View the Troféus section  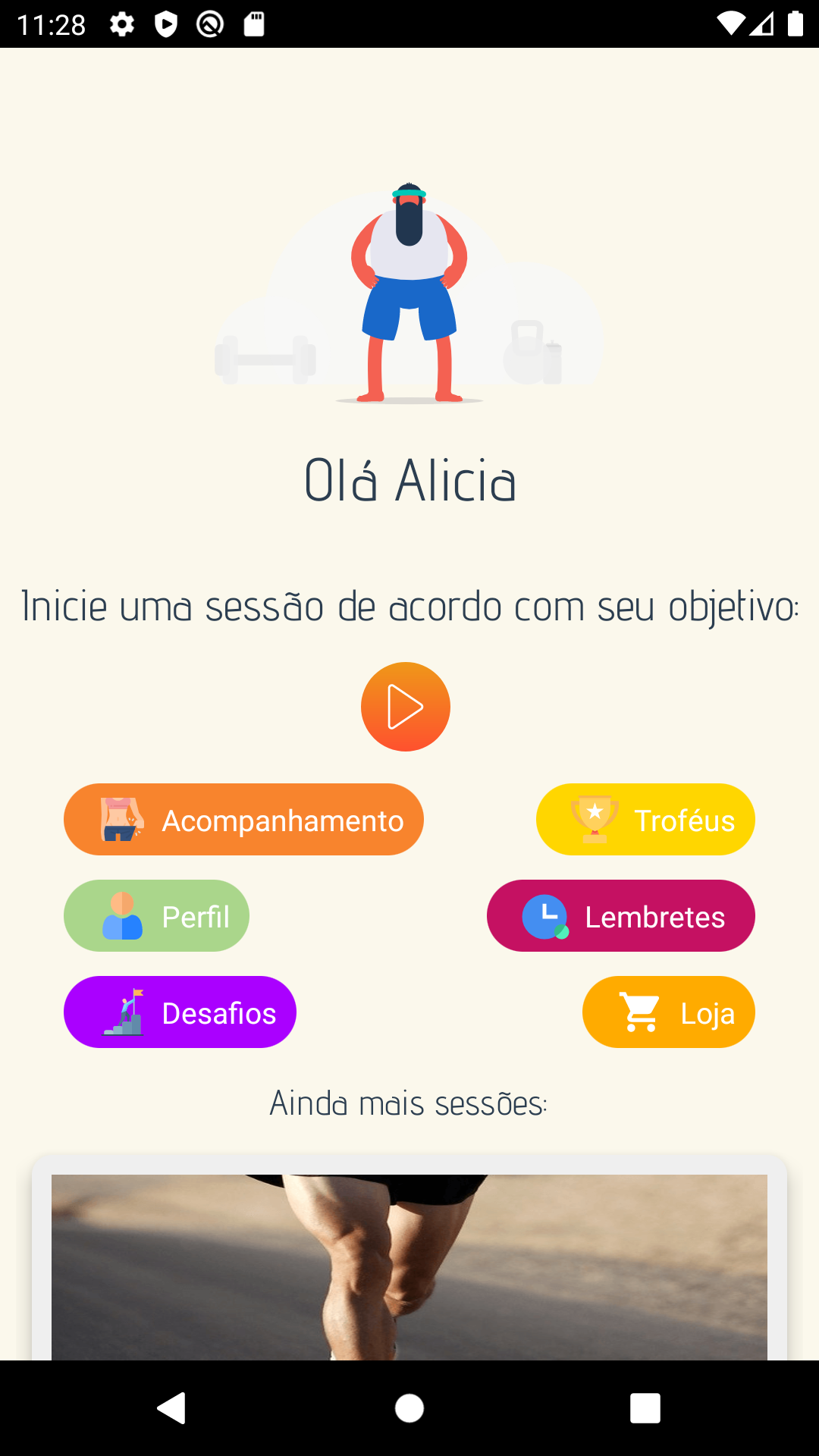645,820
